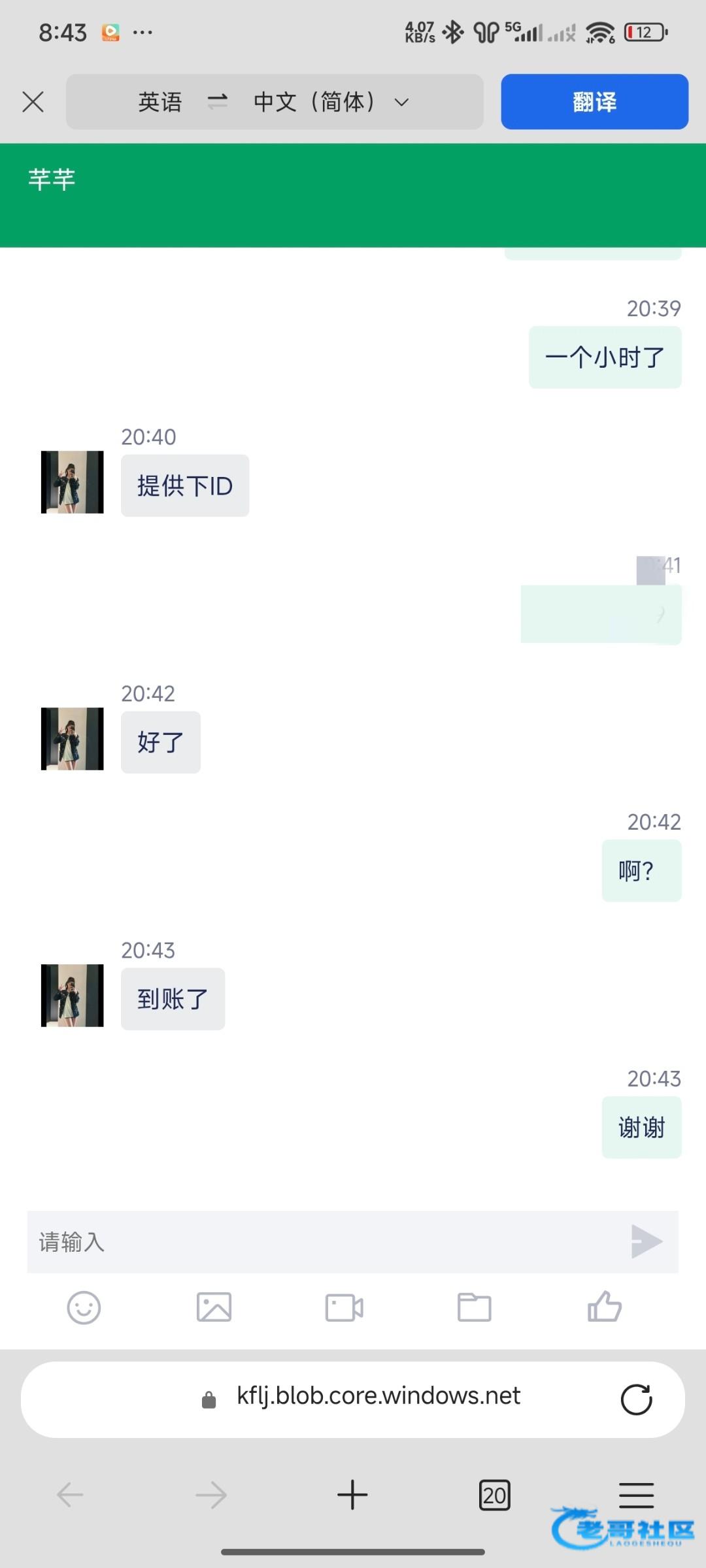Tap the kflj.blob.core.windows.net address bar
Viewport: 706px width, 1568px height.
coord(378,1397)
